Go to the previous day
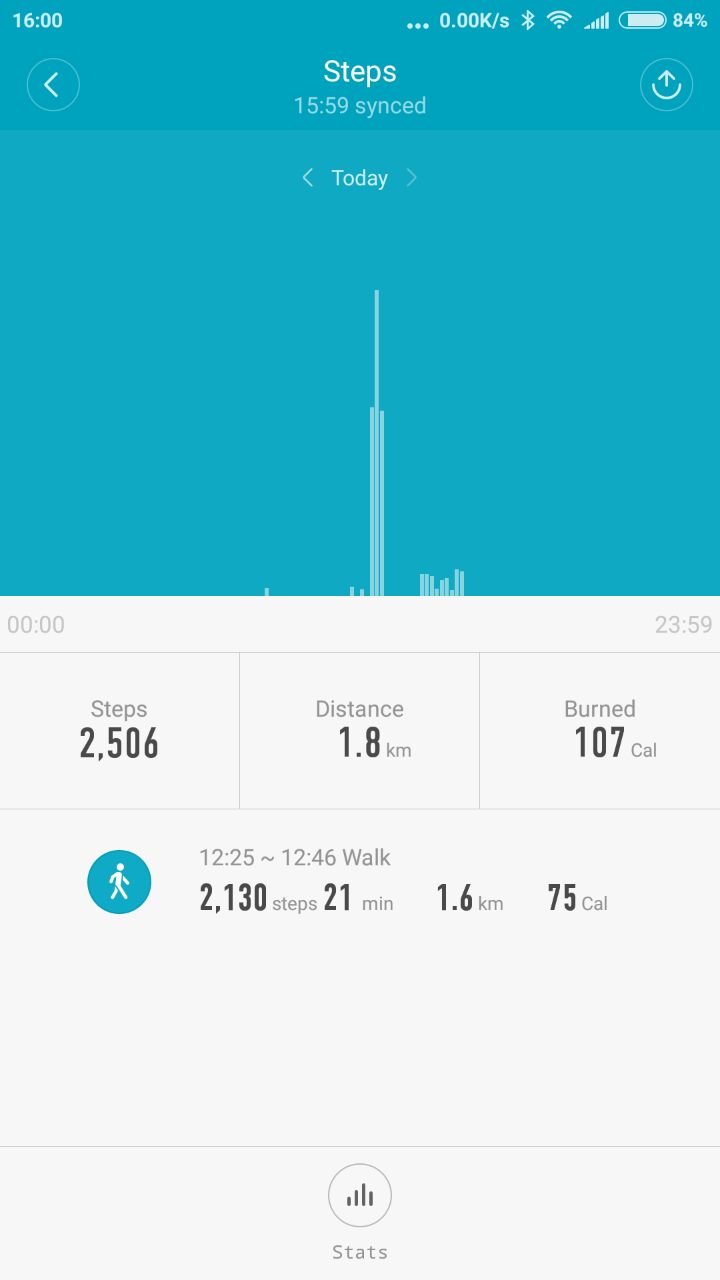The image size is (720, 1280). [308, 178]
